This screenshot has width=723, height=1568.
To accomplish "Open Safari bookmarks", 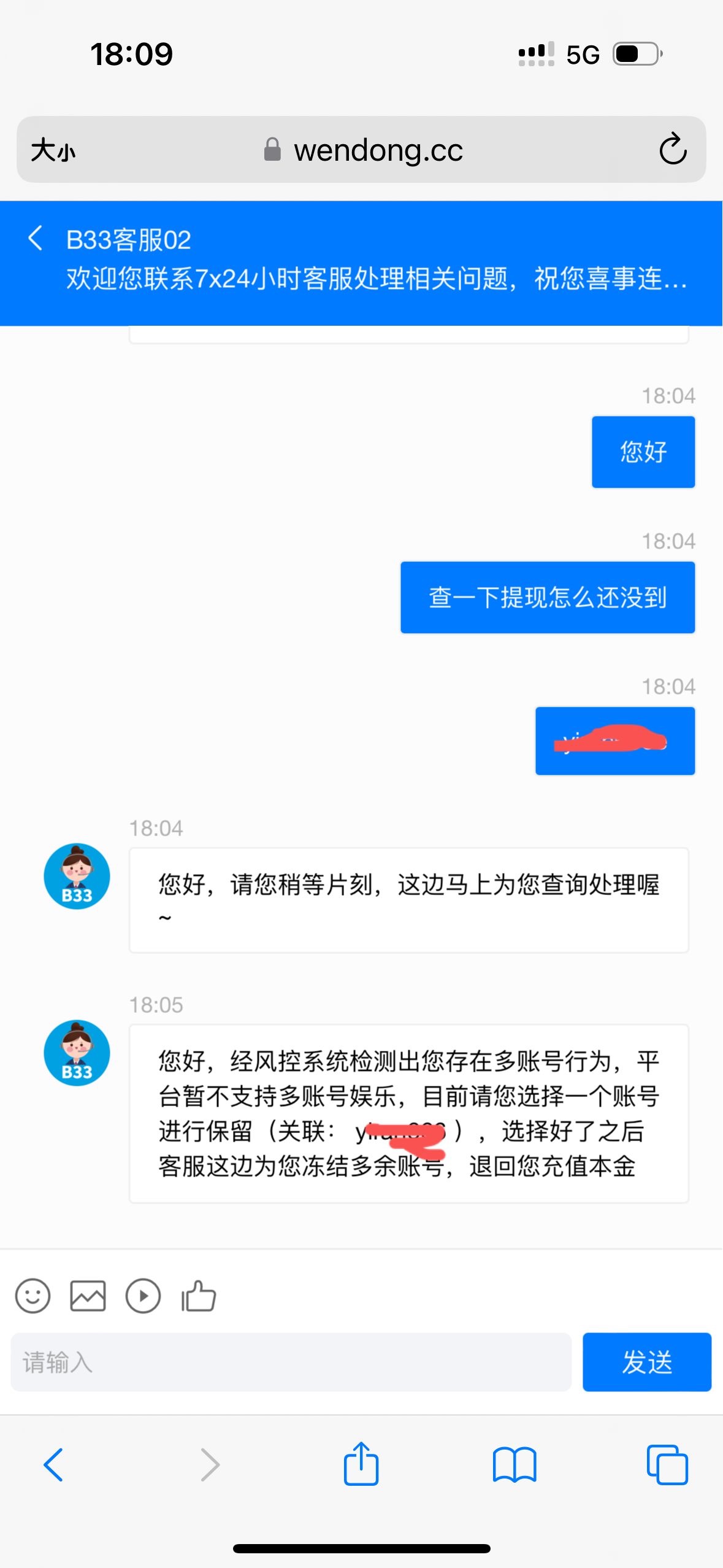I will 515,1465.
